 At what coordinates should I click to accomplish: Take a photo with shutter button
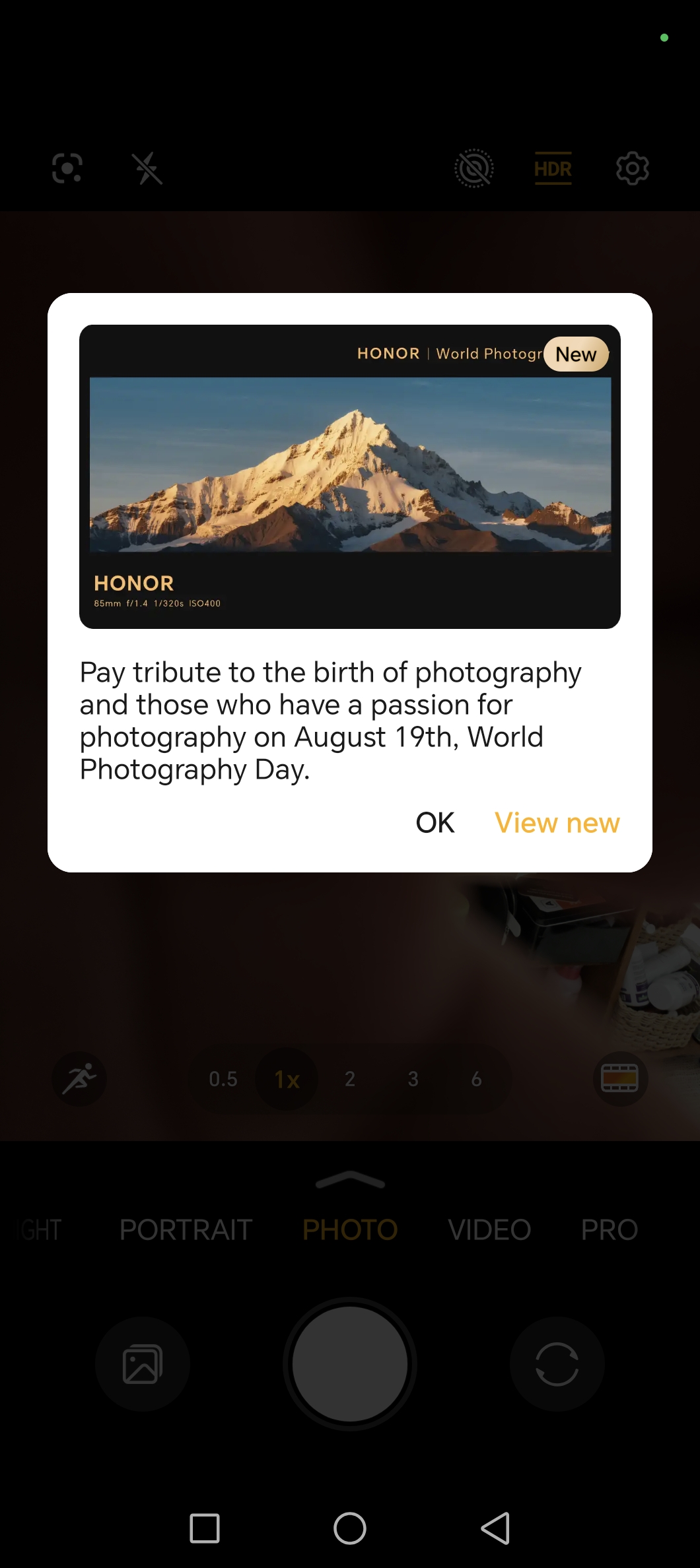[350, 1363]
